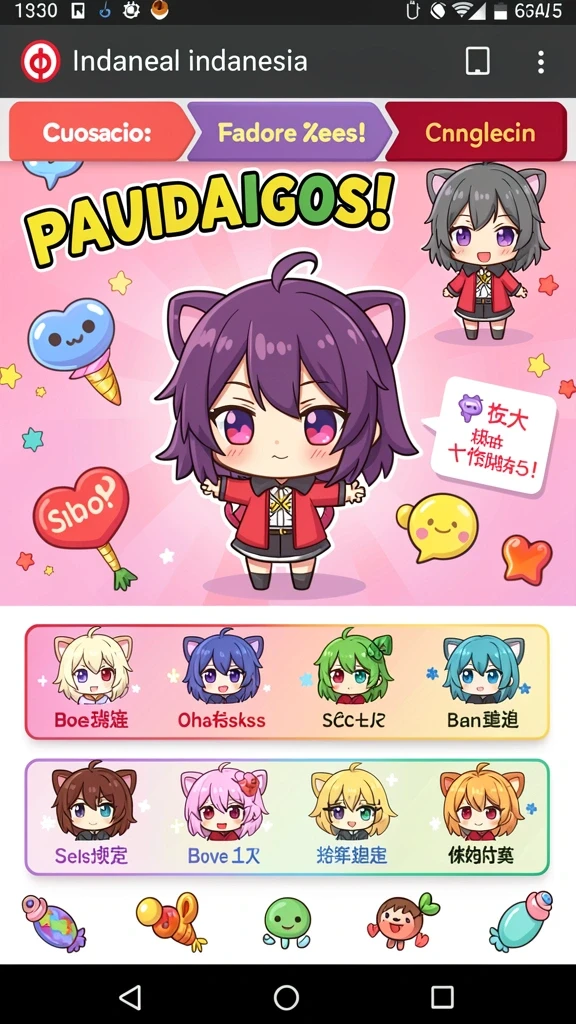Screen dimensions: 576x1024
Task: Pick the teal-haired Ban character
Action: (x=483, y=680)
